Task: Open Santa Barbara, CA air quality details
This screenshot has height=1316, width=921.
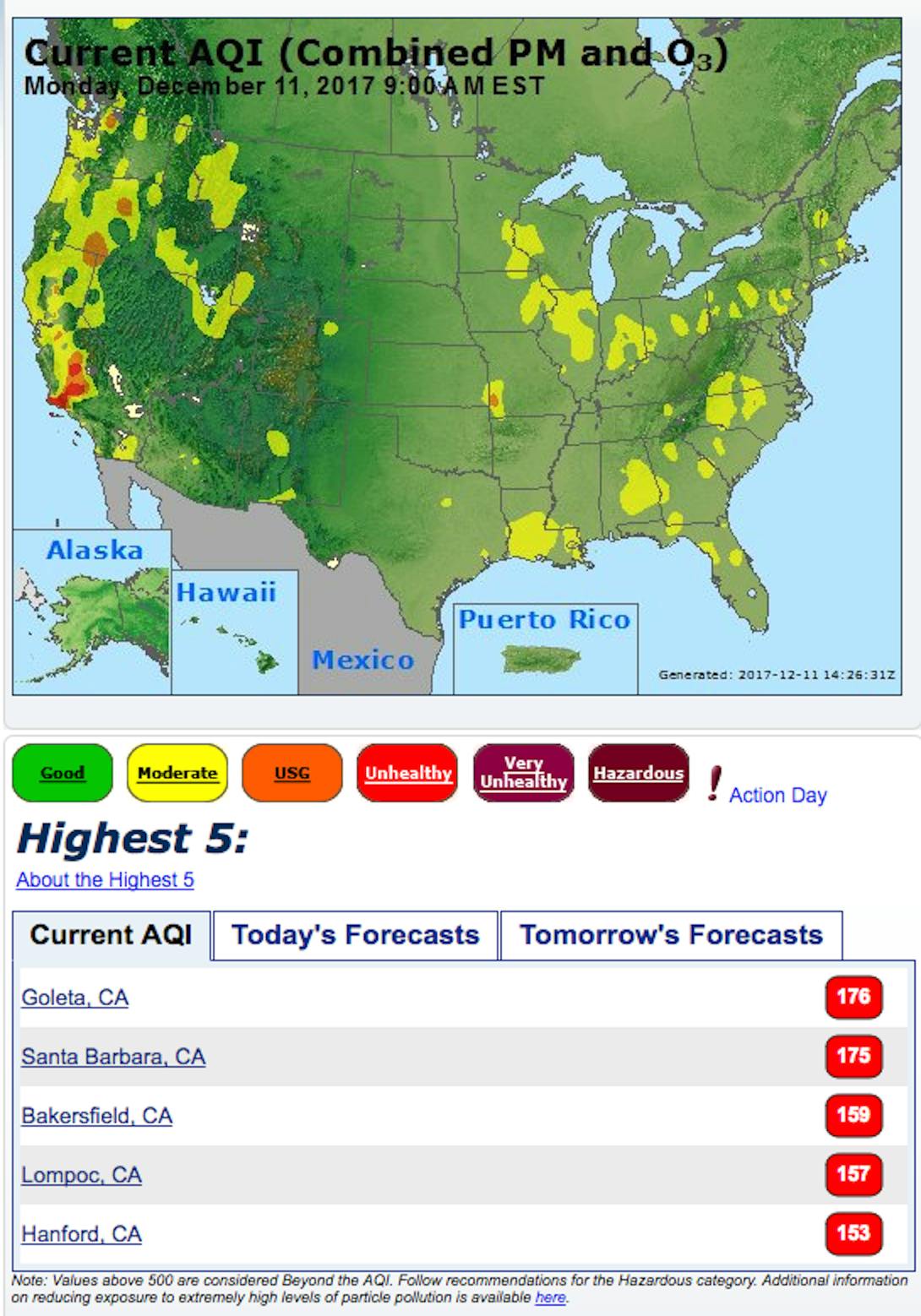Action: (113, 1057)
